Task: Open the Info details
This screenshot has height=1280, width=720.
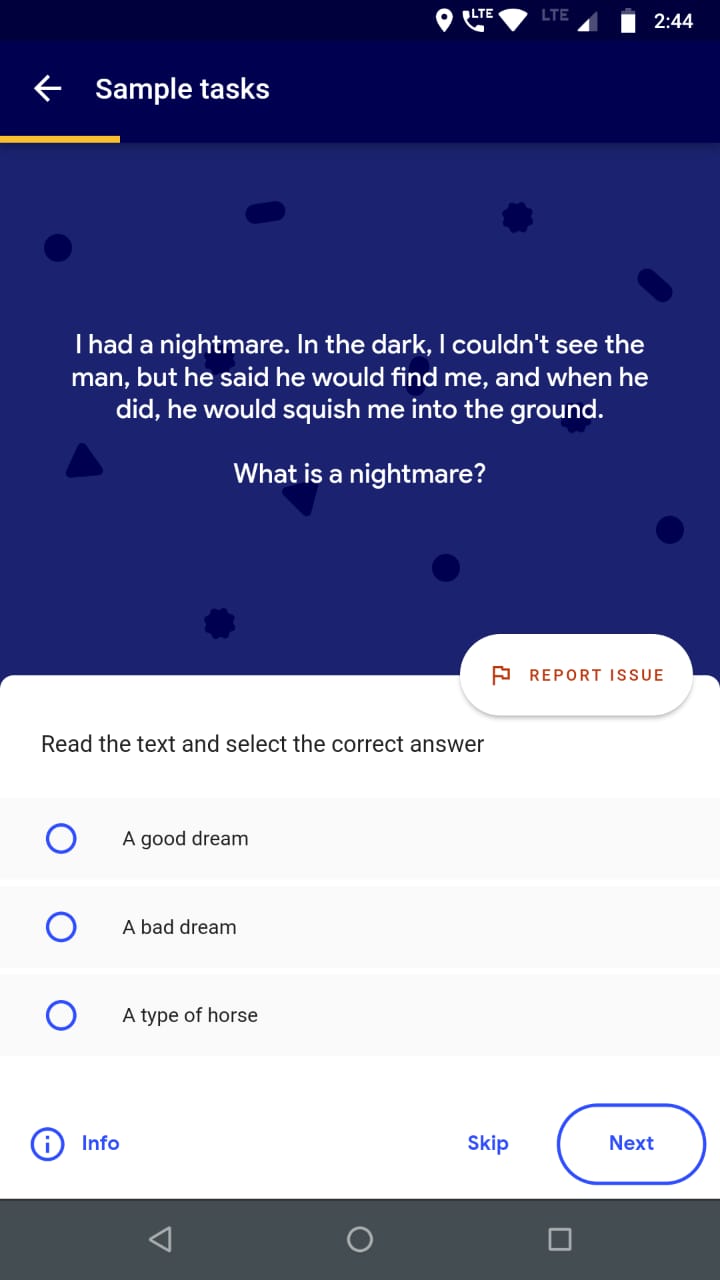Action: click(77, 1143)
